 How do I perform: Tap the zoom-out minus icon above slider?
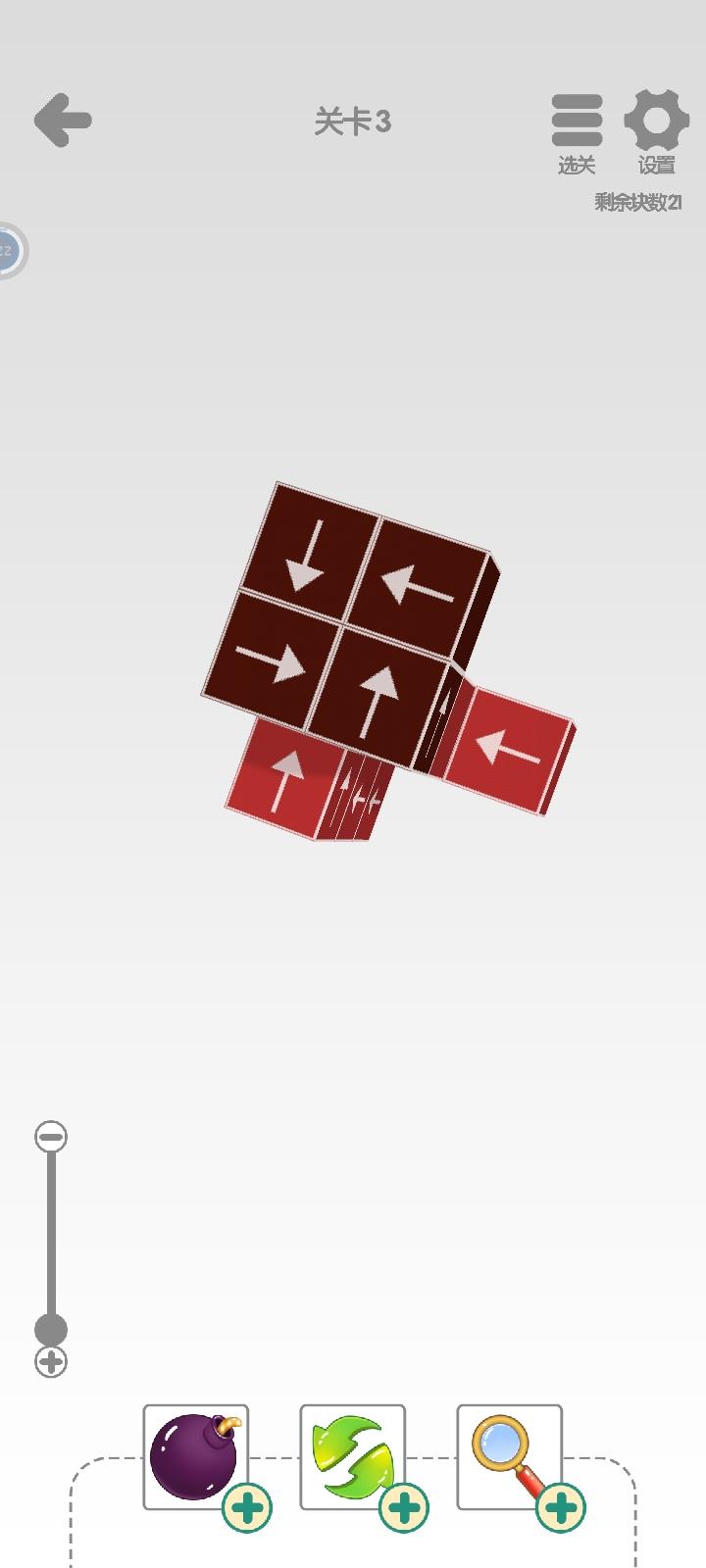[x=50, y=1136]
